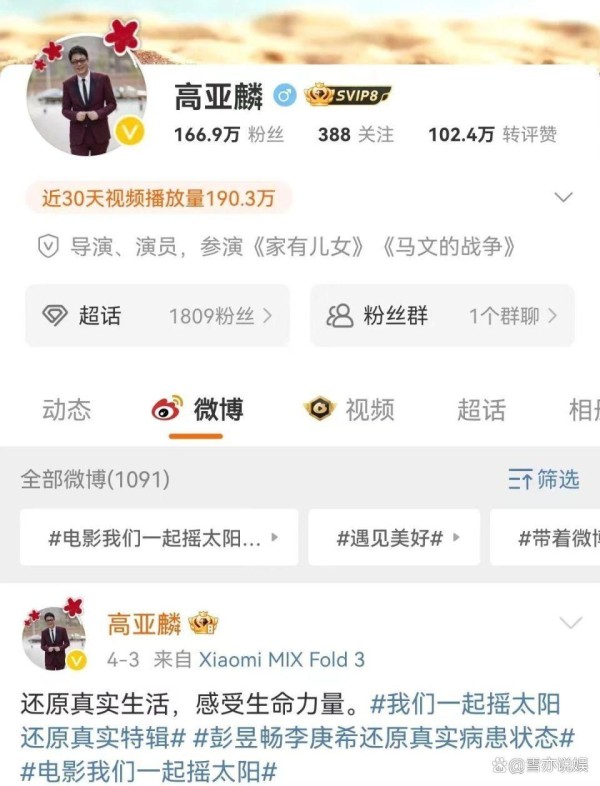Image resolution: width=600 pixels, height=786 pixels.
Task: Select the #遇见美好# topic chip
Action: tap(394, 537)
